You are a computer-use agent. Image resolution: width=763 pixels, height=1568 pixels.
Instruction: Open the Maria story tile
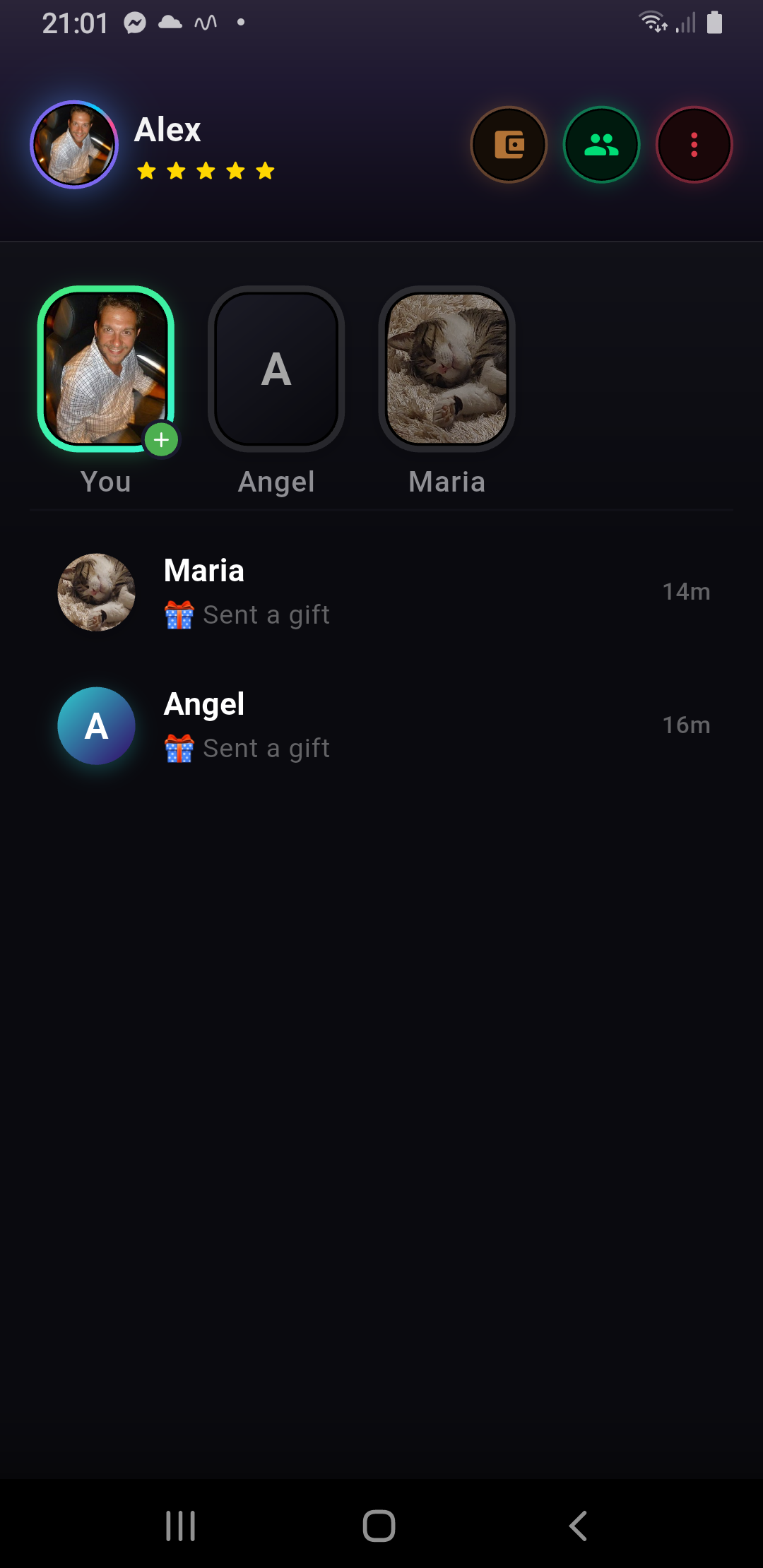pyautogui.click(x=446, y=369)
